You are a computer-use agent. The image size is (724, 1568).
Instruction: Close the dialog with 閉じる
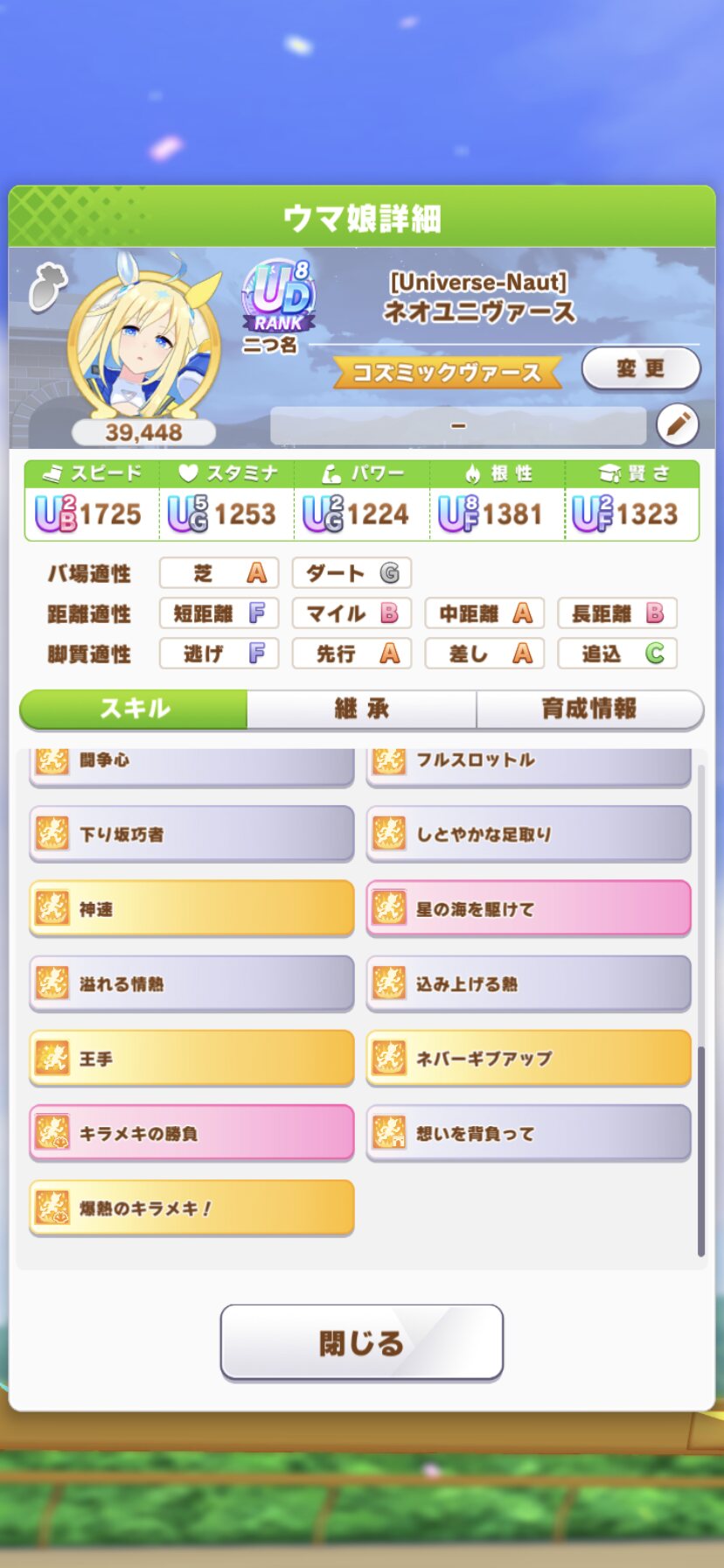[361, 1341]
